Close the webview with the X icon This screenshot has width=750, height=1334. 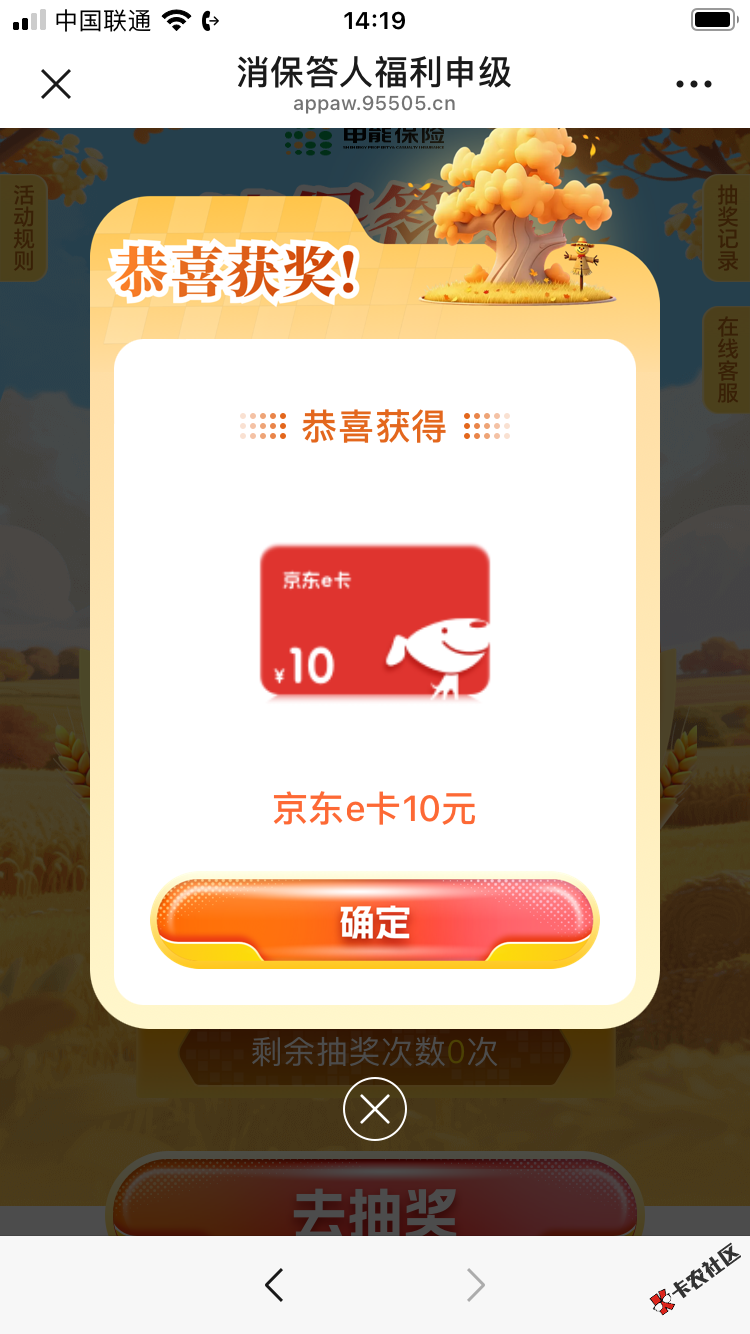tap(56, 84)
